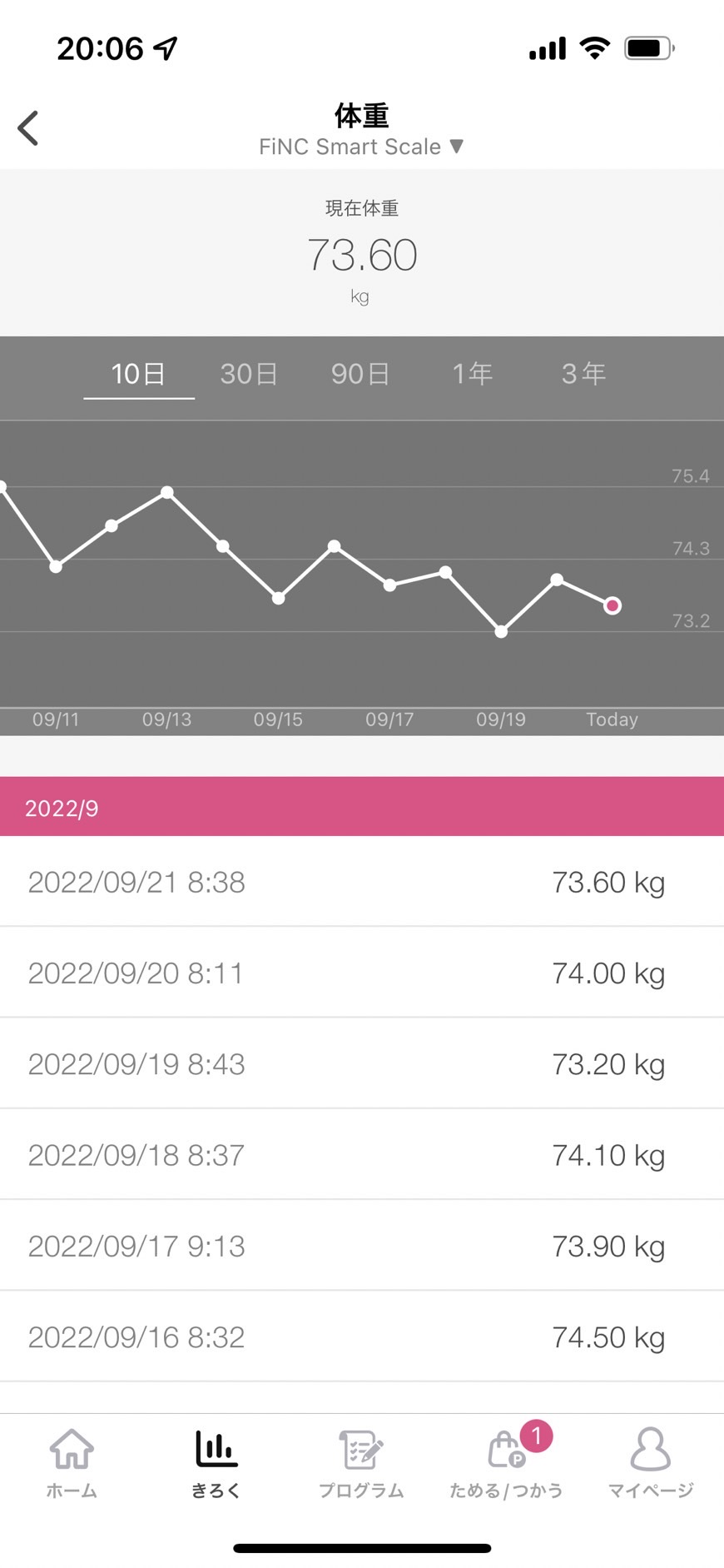
Task: Go to マイページ
Action: point(651,1463)
